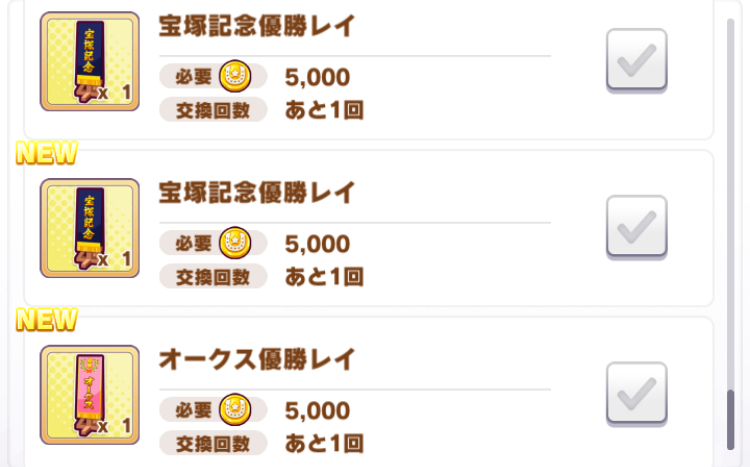750x467 pixels.
Task: Tap the list scrollbar handle
Action: 730,420
